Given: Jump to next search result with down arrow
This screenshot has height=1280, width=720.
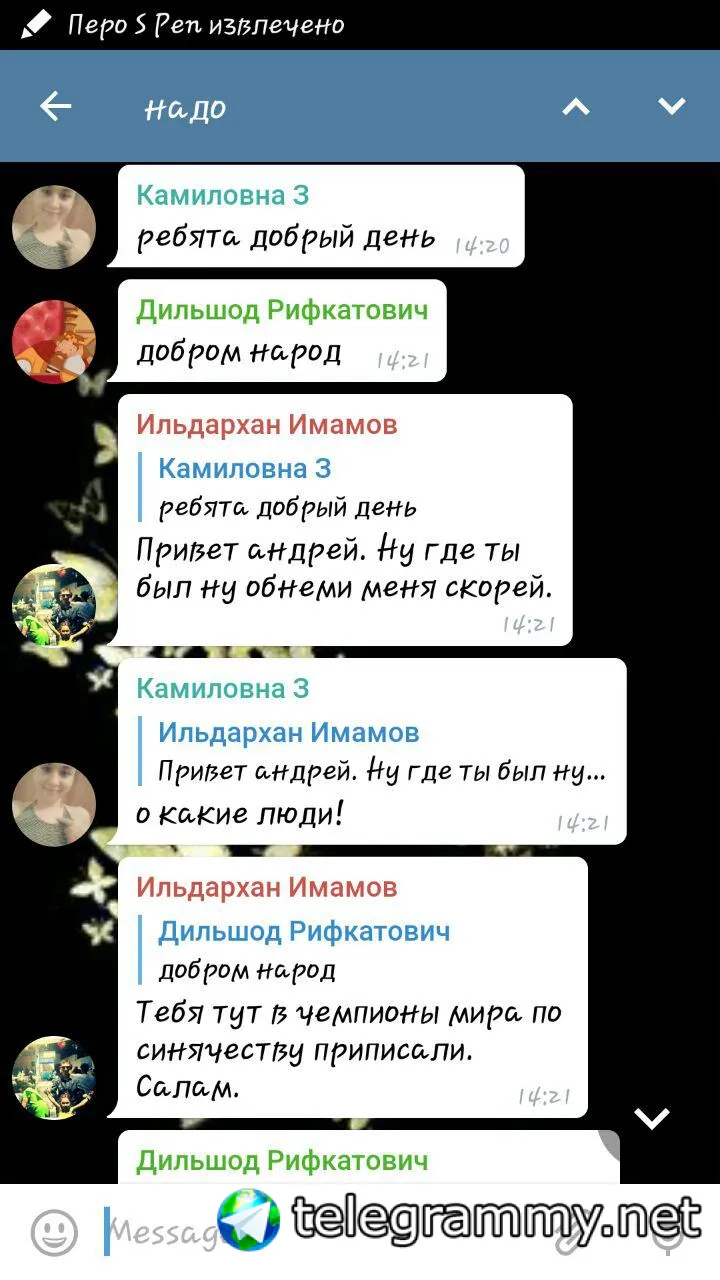Looking at the screenshot, I should click(671, 107).
